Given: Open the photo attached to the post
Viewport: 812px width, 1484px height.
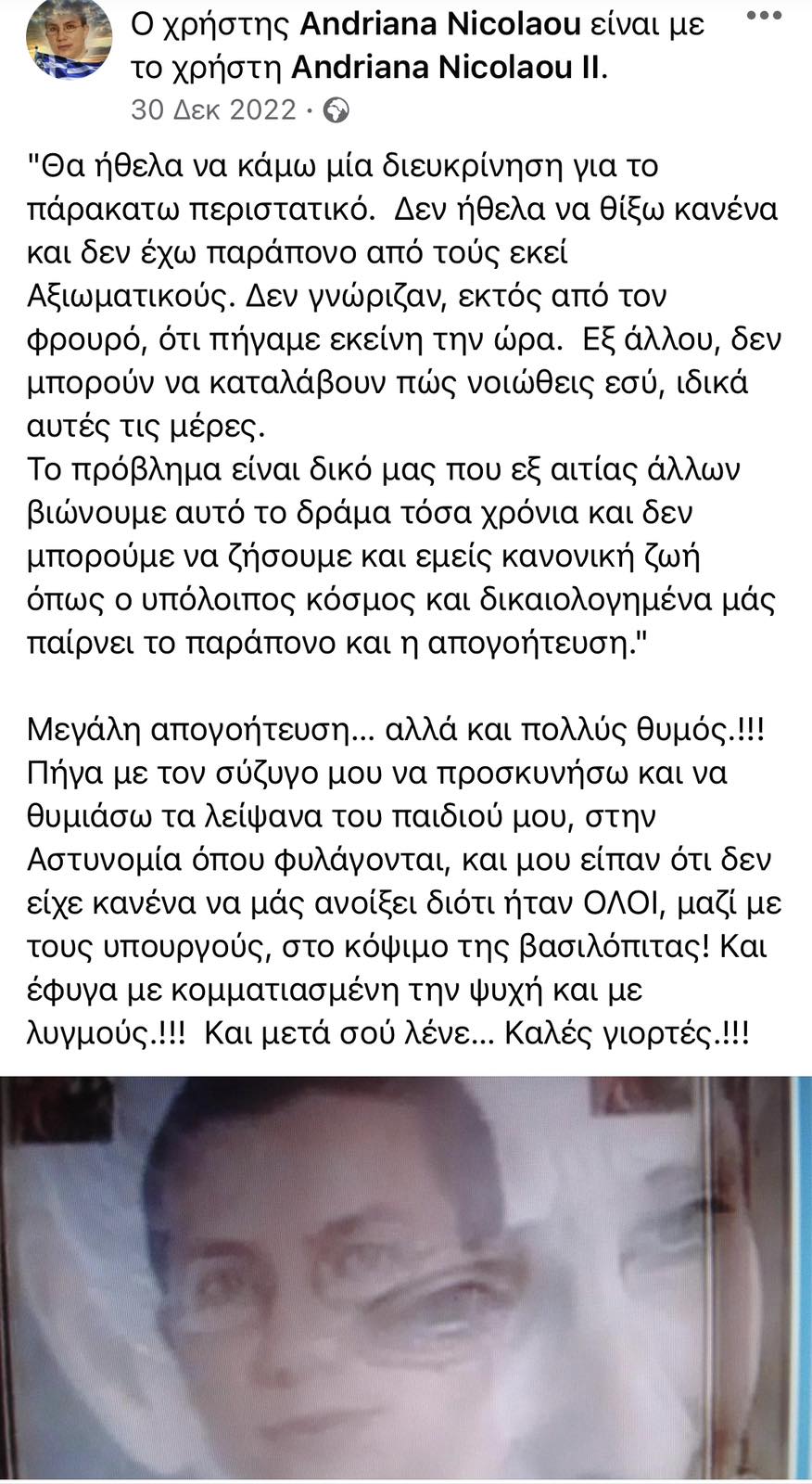Looking at the screenshot, I should (x=406, y=1278).
